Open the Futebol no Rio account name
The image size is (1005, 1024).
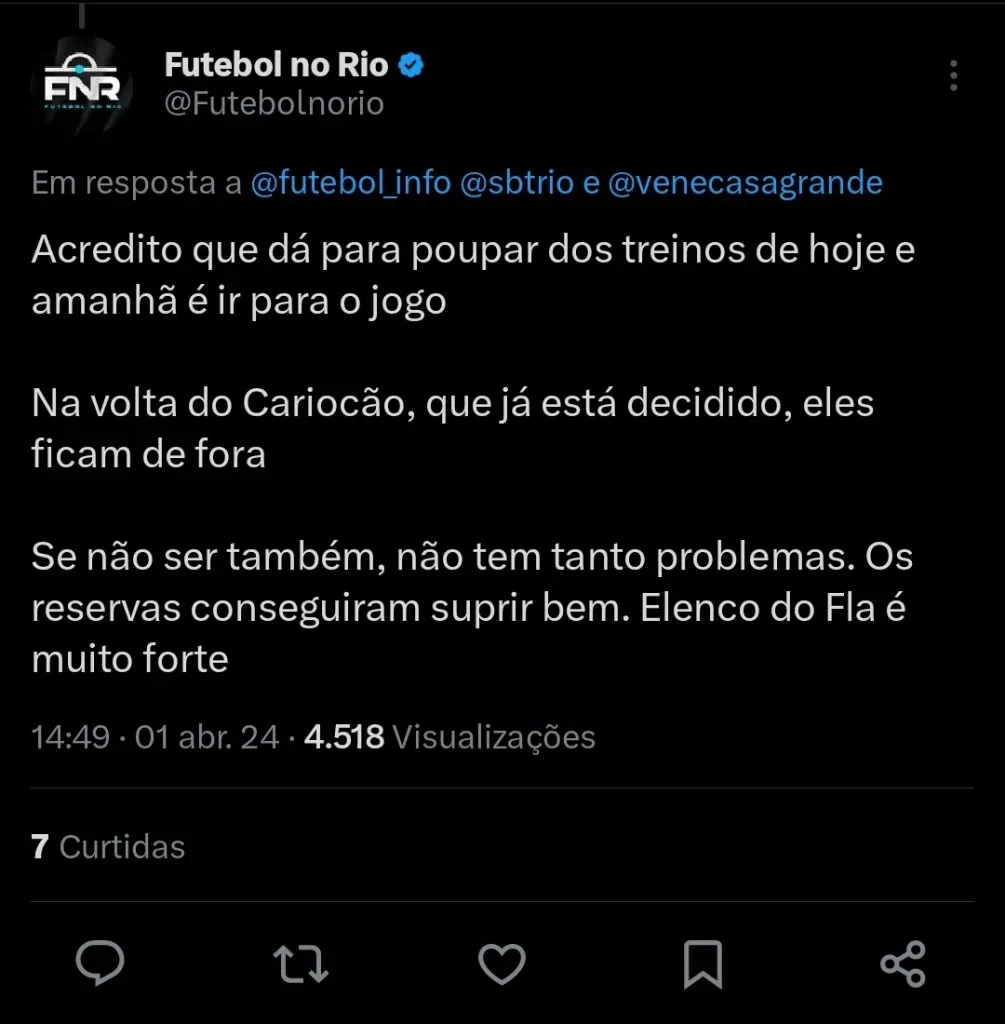(x=276, y=66)
